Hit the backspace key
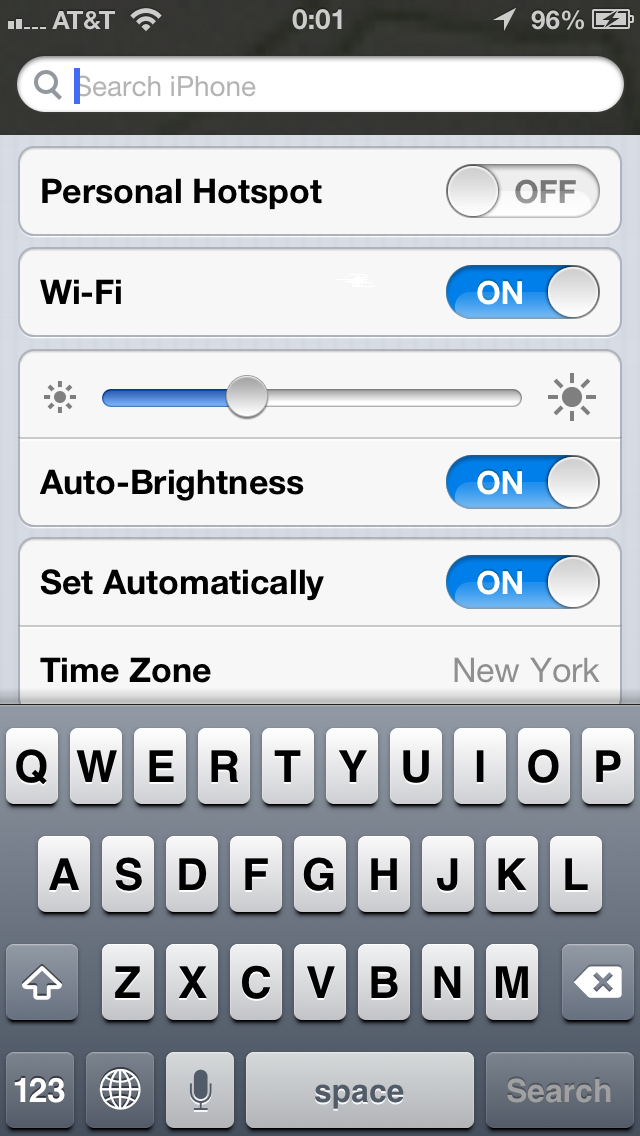This screenshot has height=1136, width=640. pos(598,982)
